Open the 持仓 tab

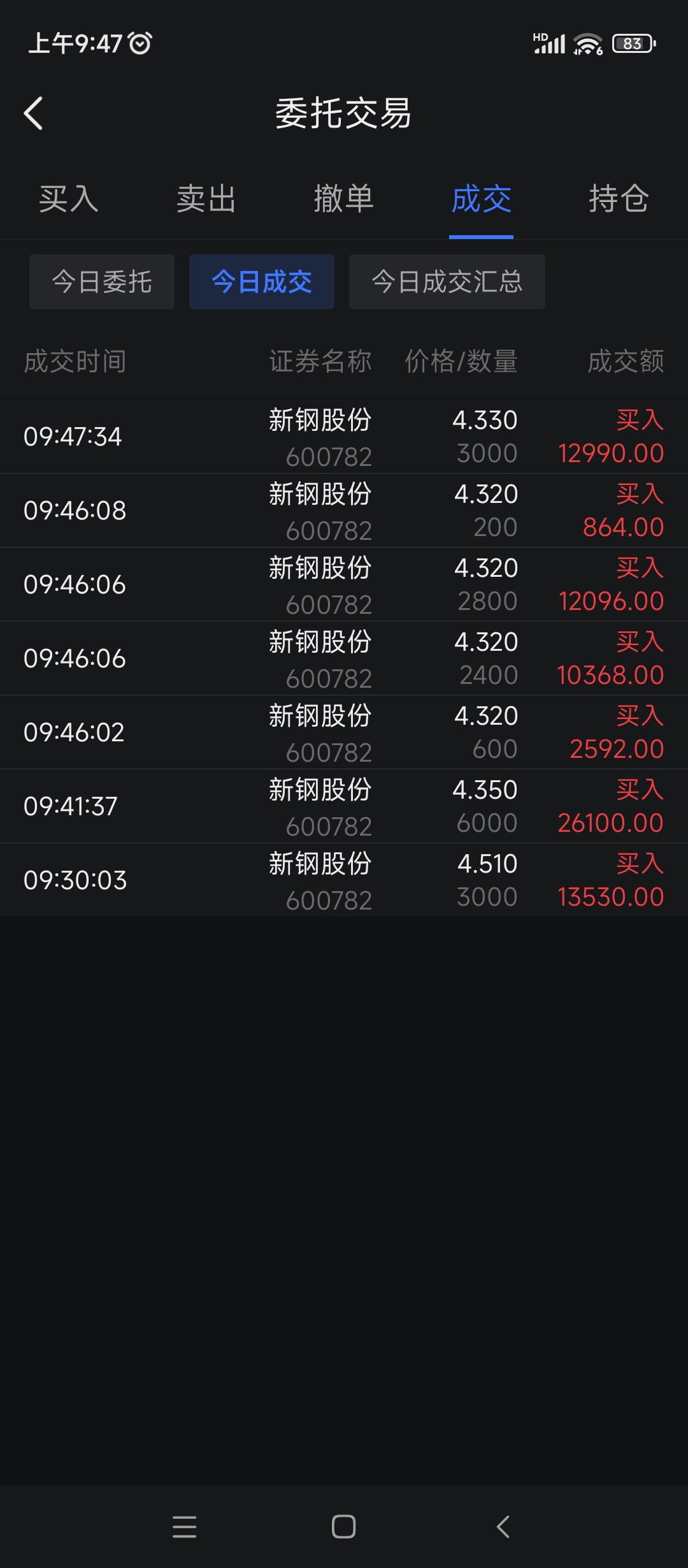(x=619, y=199)
